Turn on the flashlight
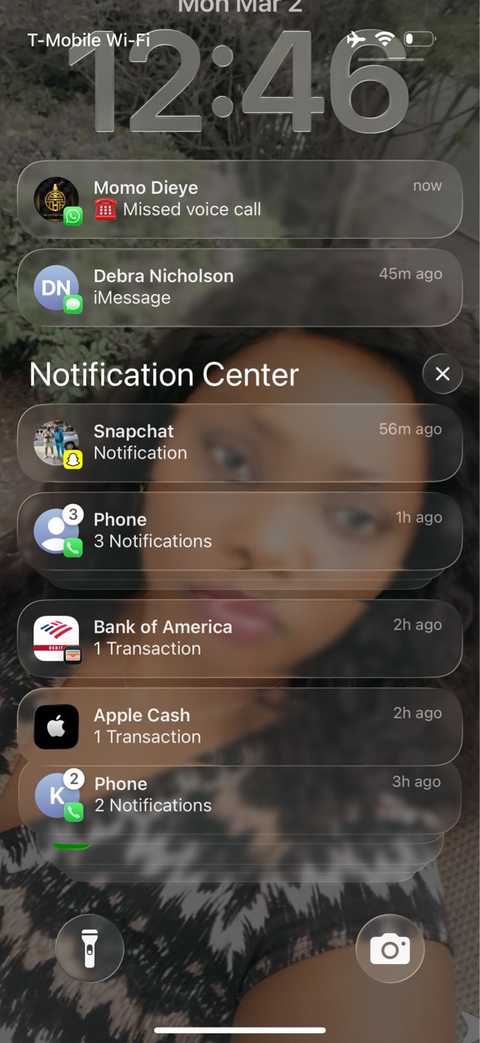 (89, 949)
